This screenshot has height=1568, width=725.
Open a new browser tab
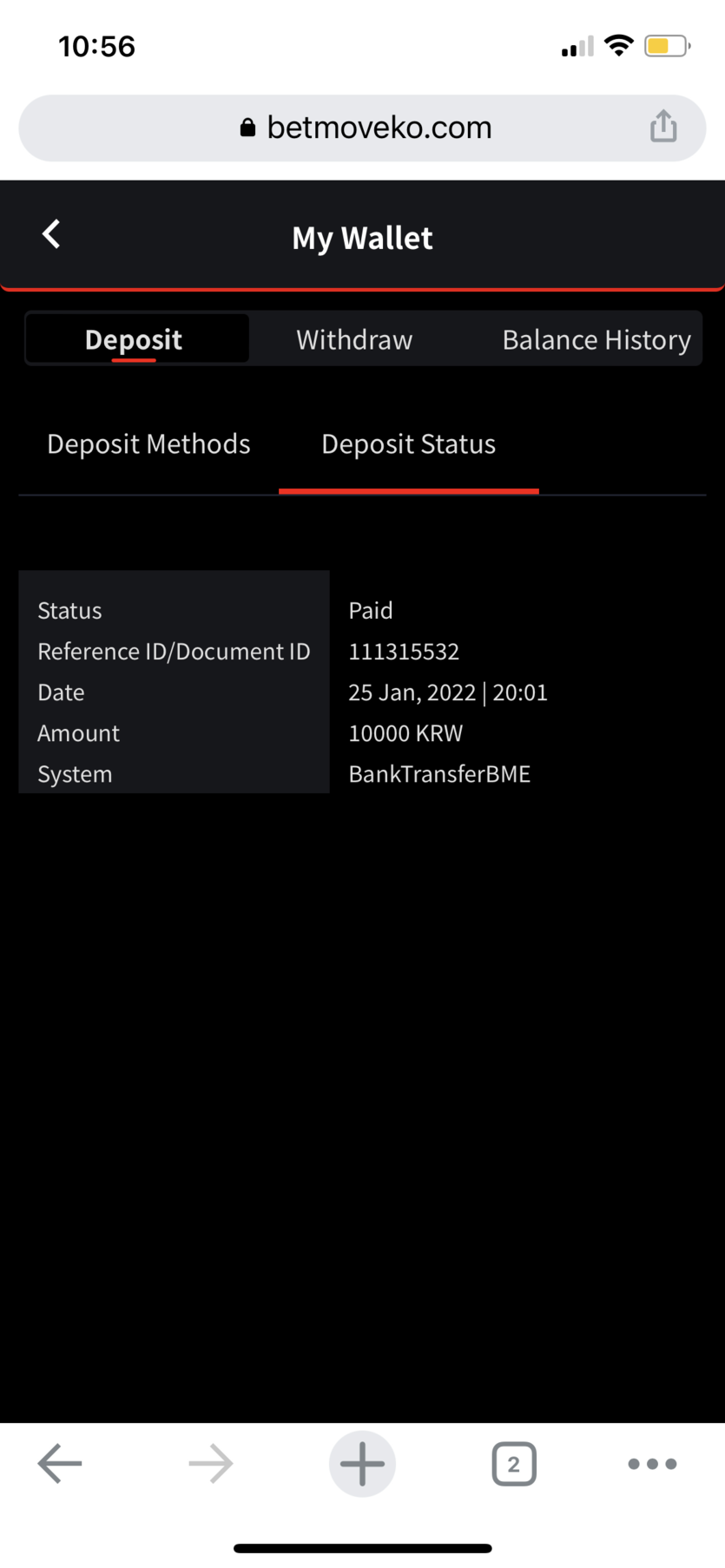pos(362,1463)
